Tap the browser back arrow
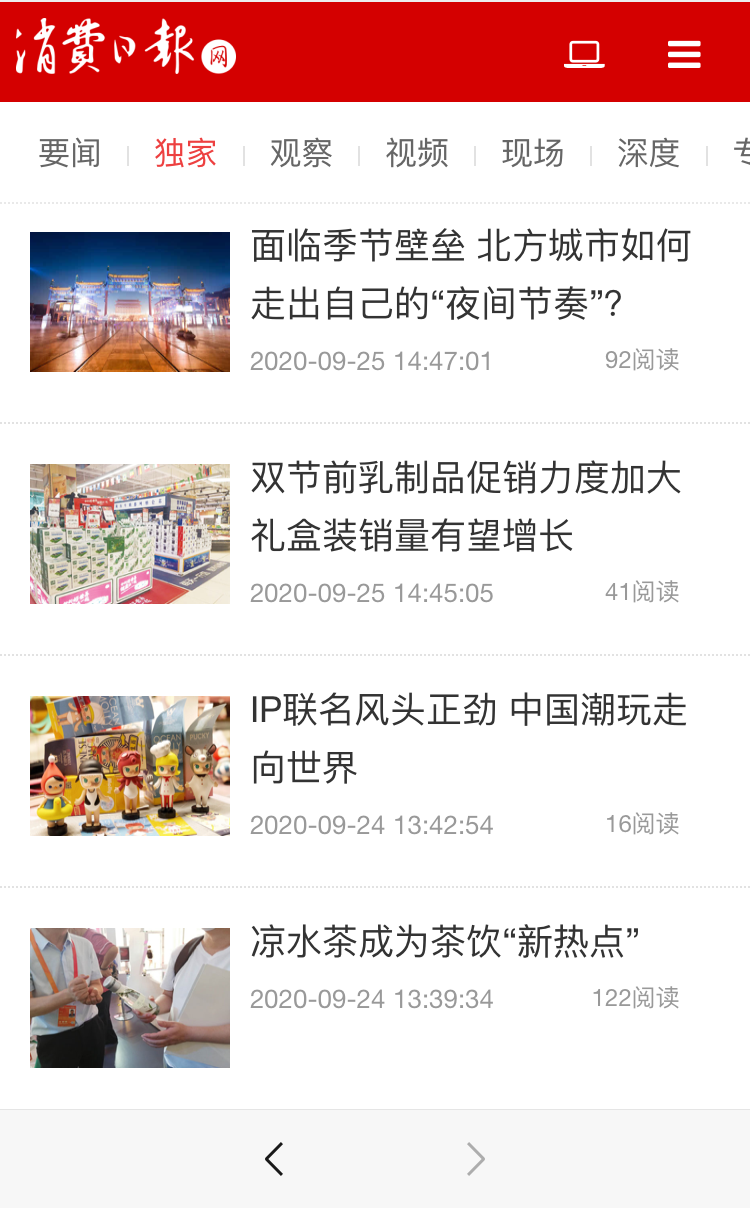Screen dimensions: 750x1208 click(x=274, y=1159)
